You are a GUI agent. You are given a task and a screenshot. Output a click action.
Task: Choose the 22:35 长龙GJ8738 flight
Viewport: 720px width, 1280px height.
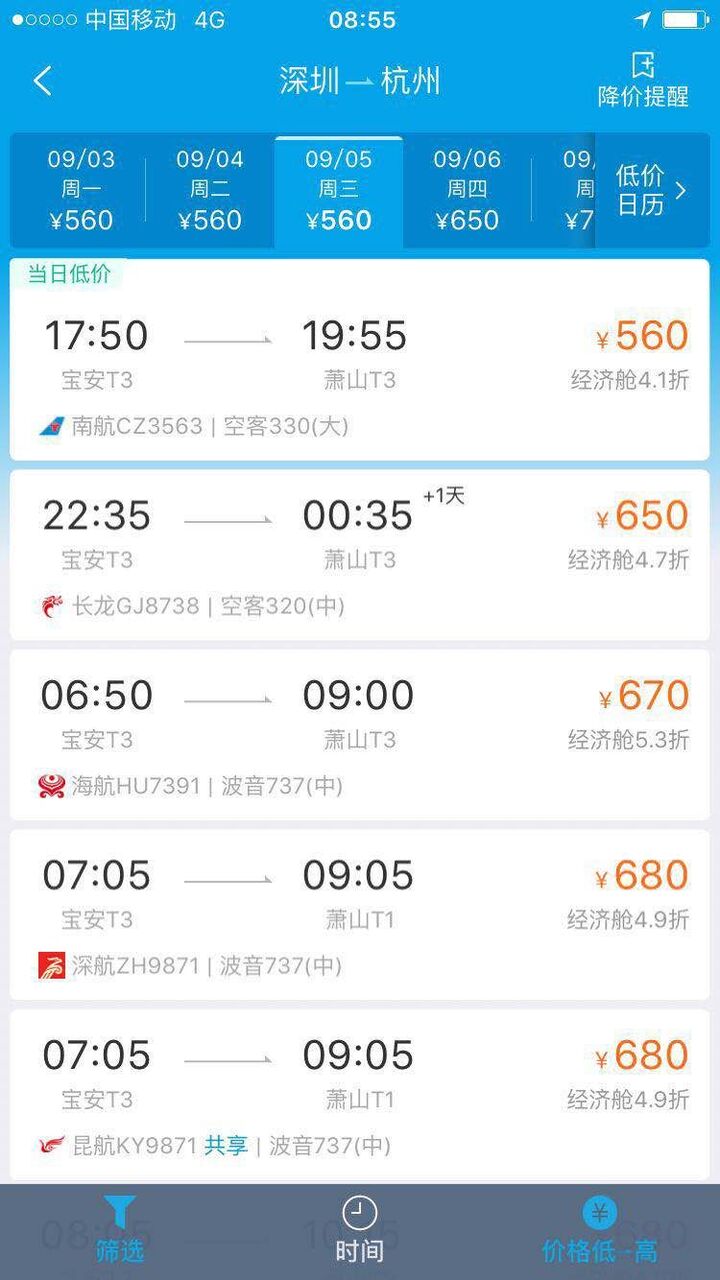360,555
